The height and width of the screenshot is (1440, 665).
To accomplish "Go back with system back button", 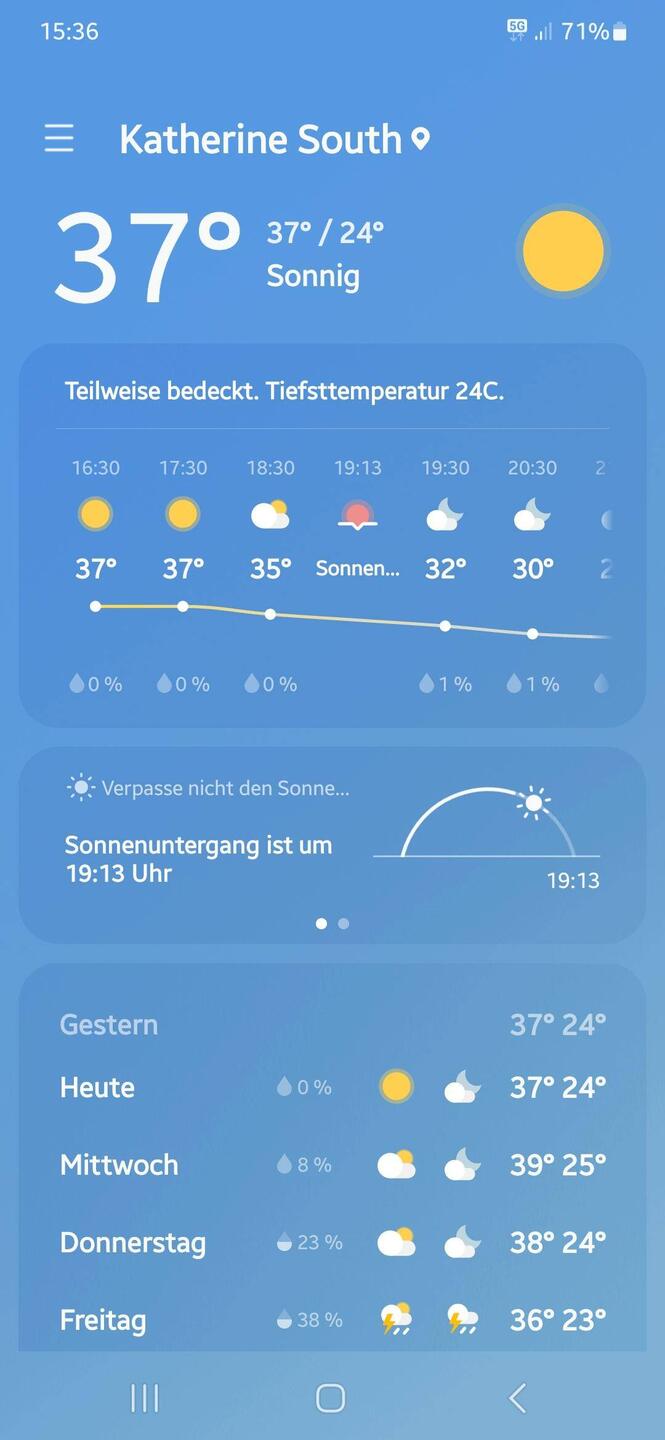I will pyautogui.click(x=517, y=1398).
